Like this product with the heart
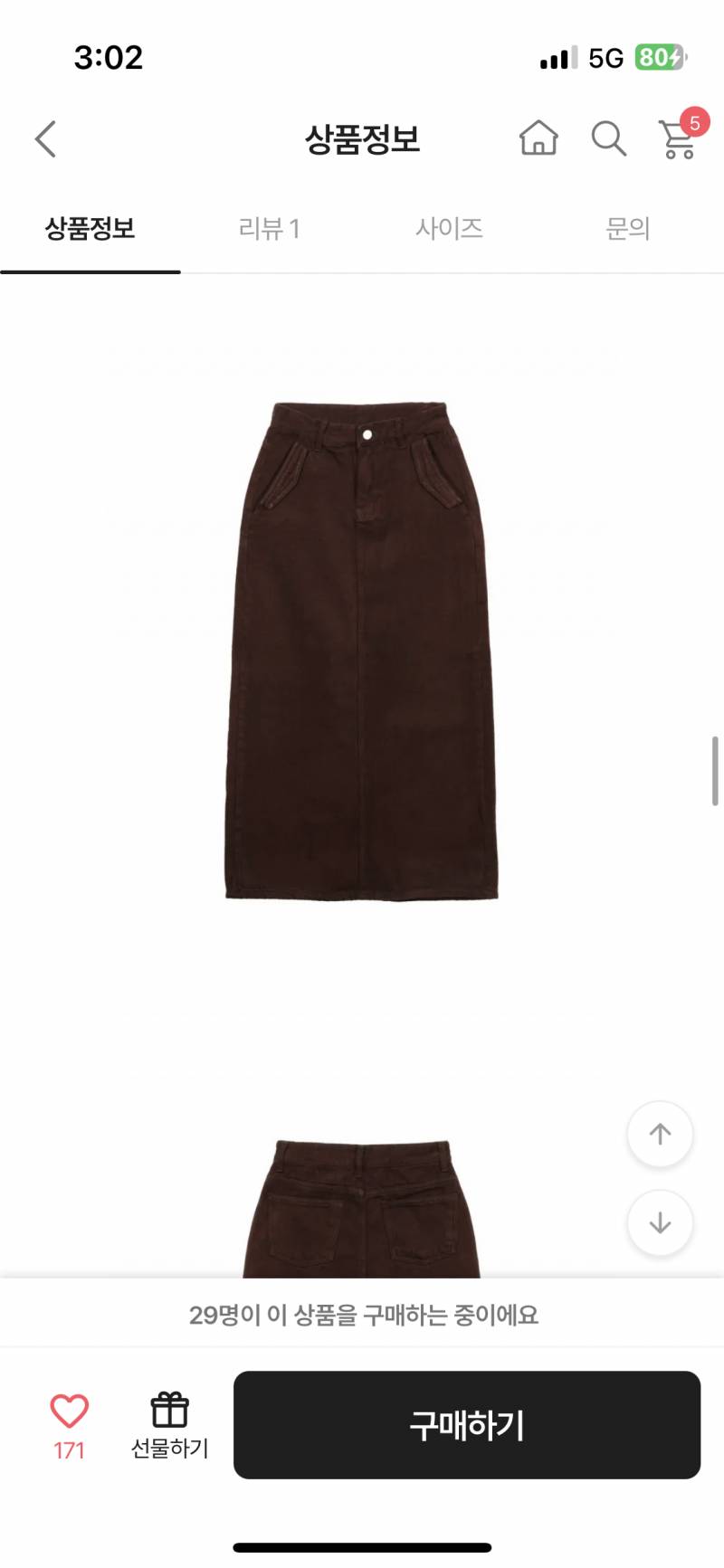 tap(69, 1412)
